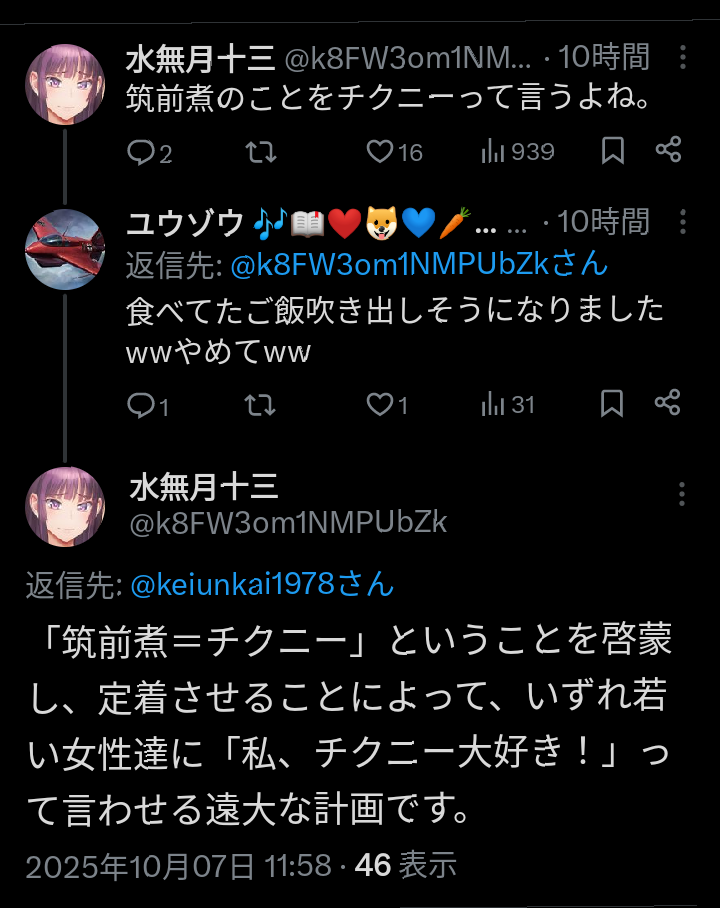Image resolution: width=720 pixels, height=908 pixels.
Task: Retweet ユウゾウ's reply
Action: pos(260,405)
